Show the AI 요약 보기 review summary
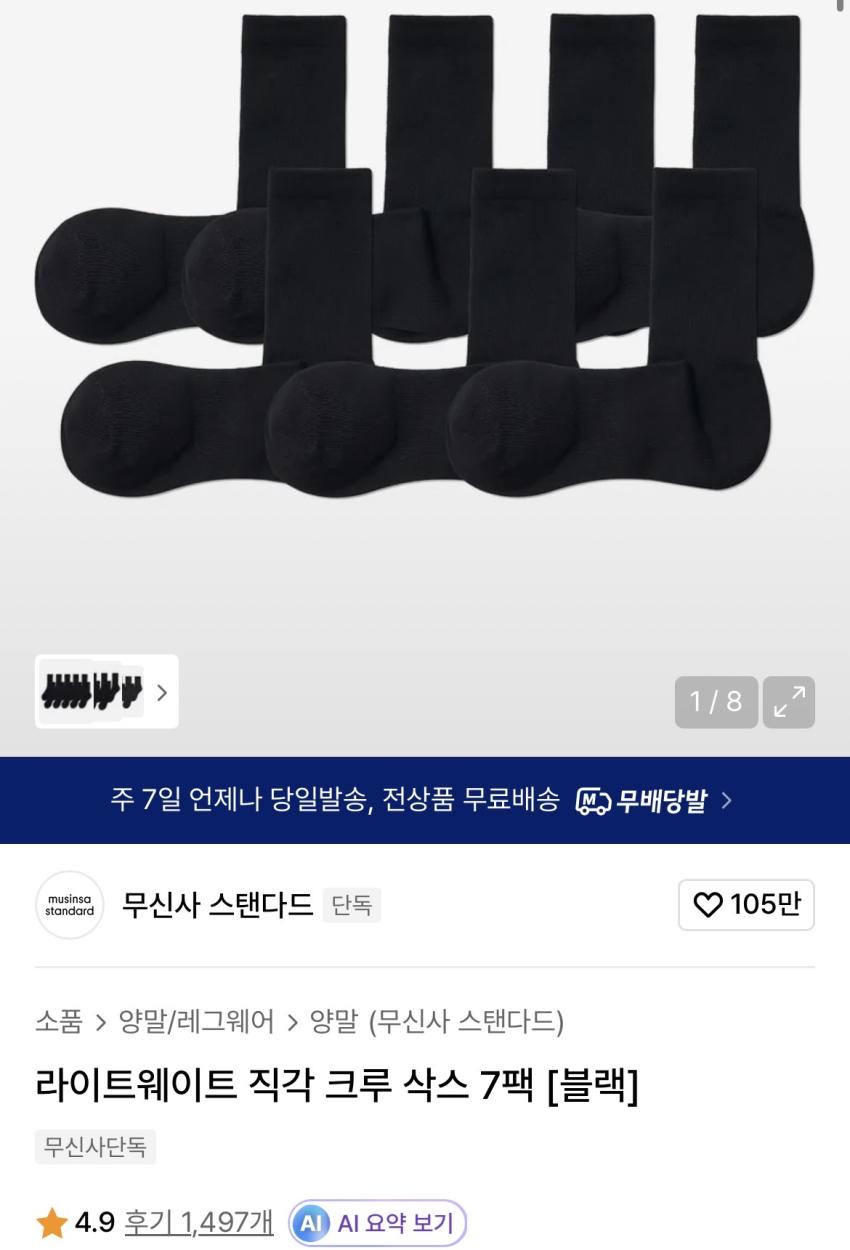Viewport: 850px width, 1250px height. pos(378,1222)
